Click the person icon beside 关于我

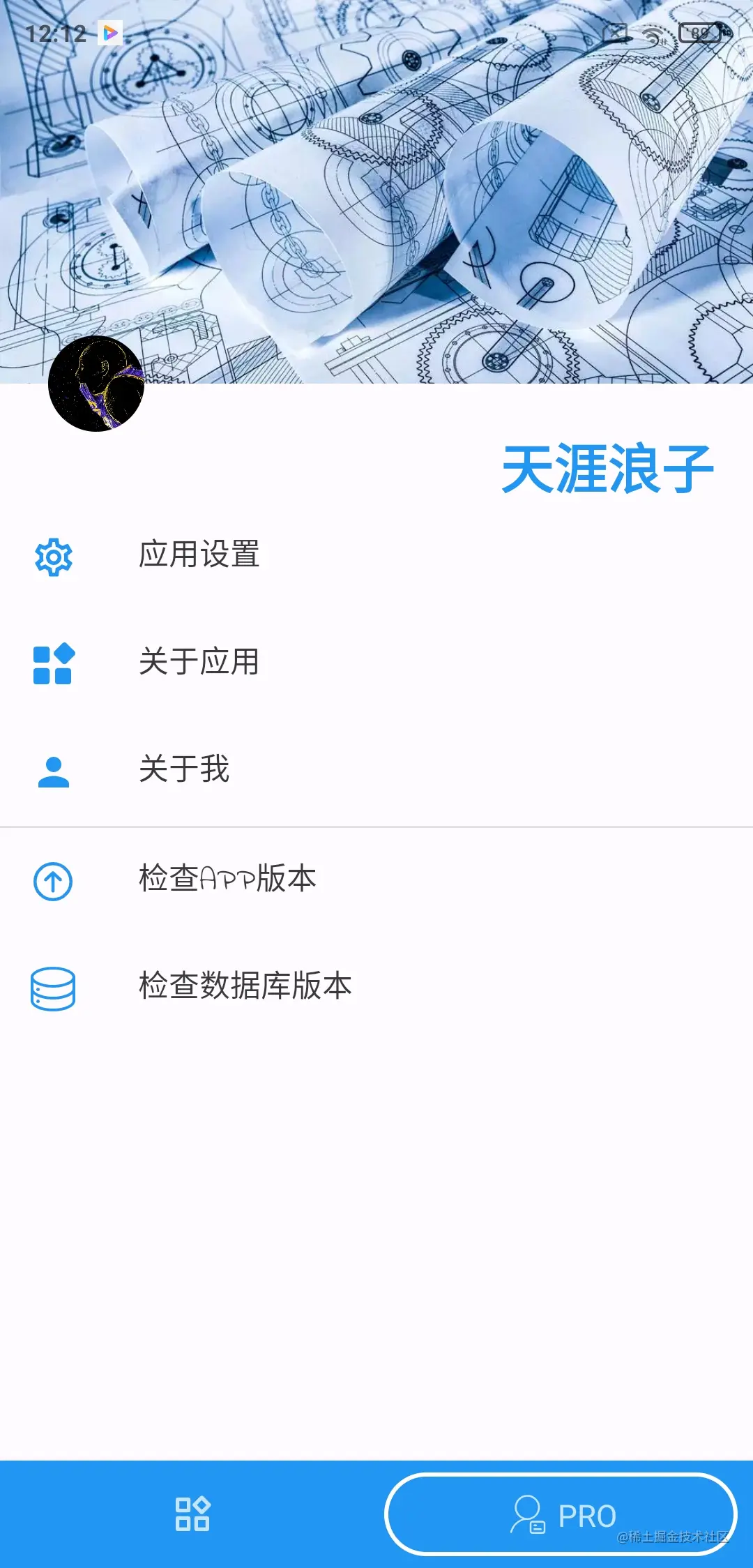click(52, 770)
